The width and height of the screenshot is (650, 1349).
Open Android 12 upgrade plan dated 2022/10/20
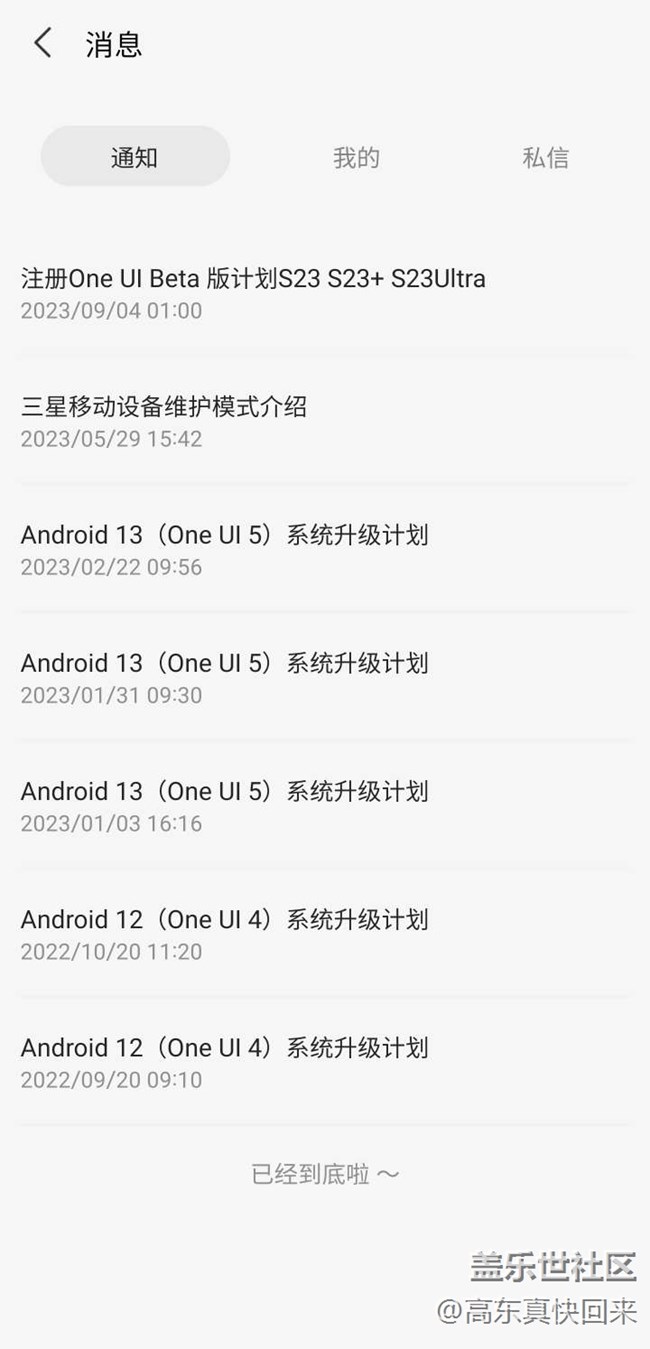[224, 932]
